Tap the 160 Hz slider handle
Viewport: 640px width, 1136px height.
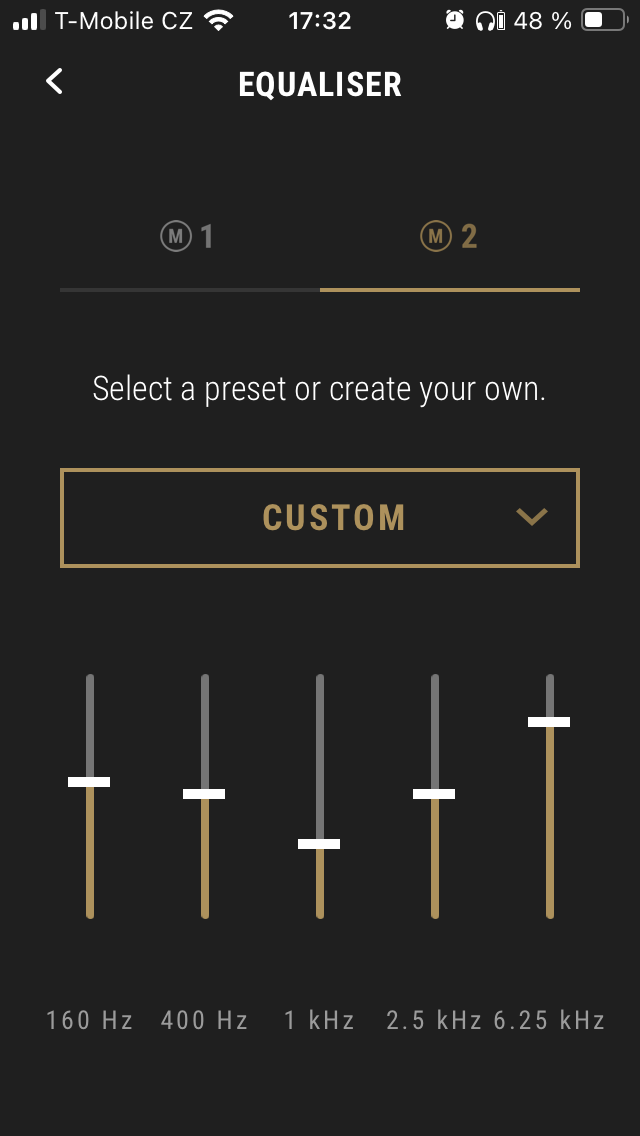click(x=89, y=782)
